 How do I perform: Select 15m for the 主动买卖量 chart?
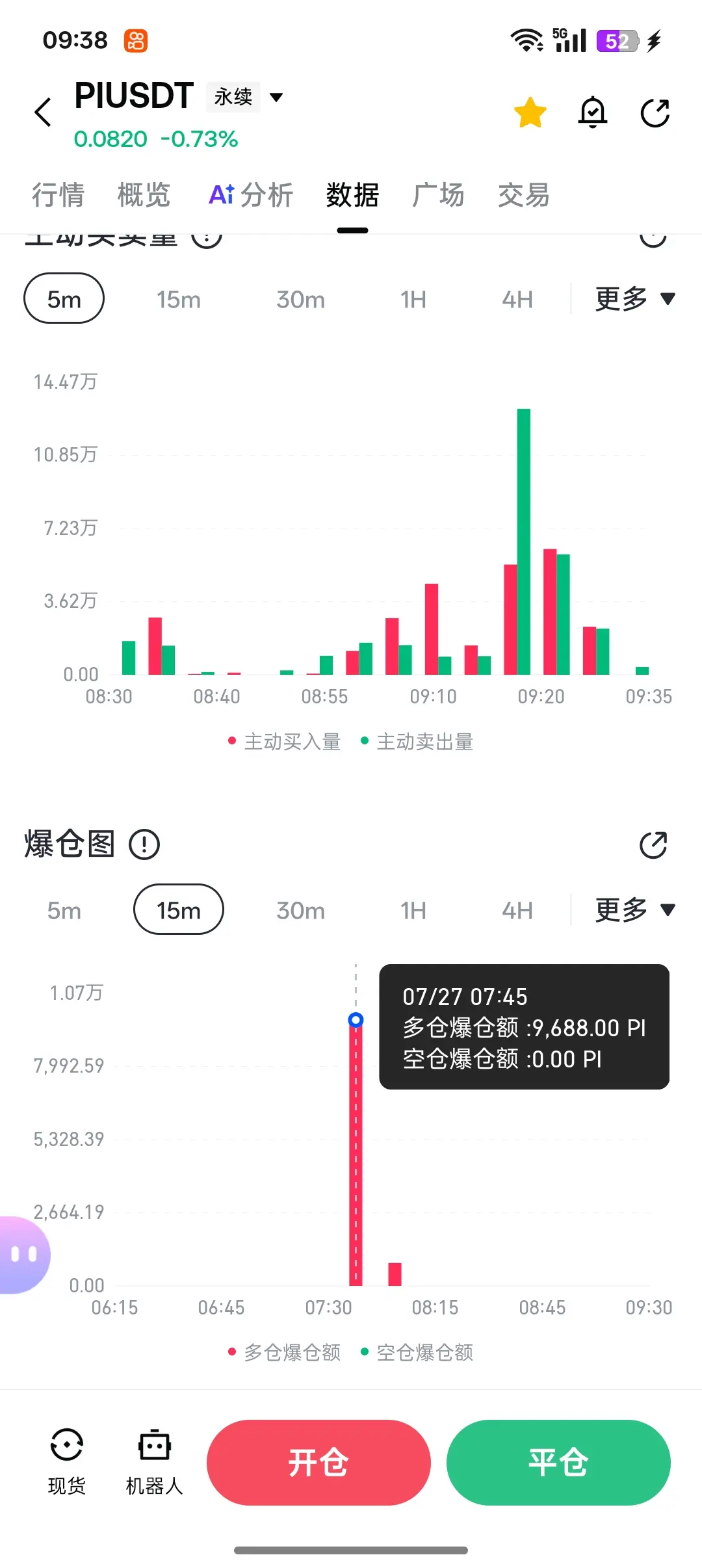(x=179, y=300)
